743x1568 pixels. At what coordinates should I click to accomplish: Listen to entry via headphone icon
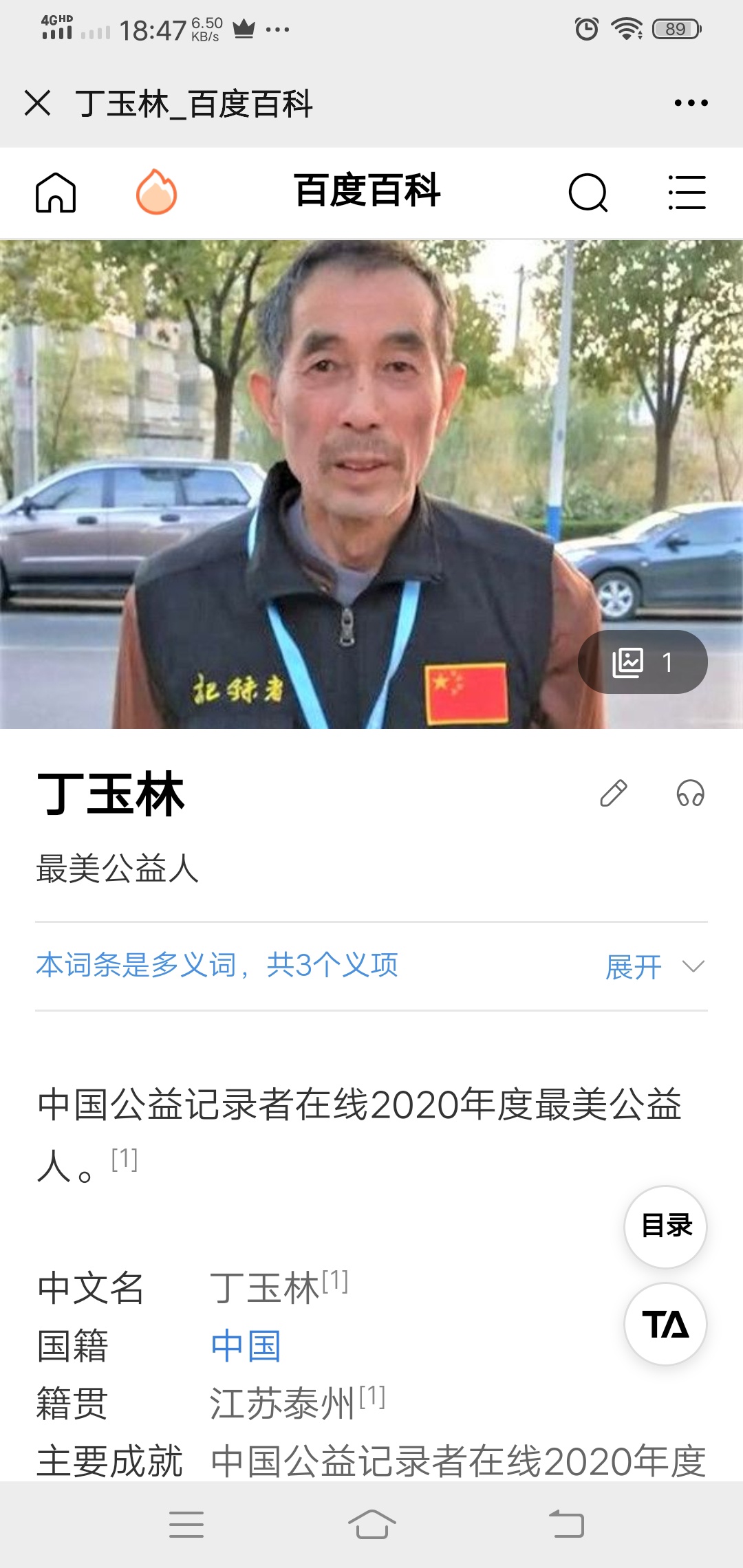pyautogui.click(x=690, y=793)
